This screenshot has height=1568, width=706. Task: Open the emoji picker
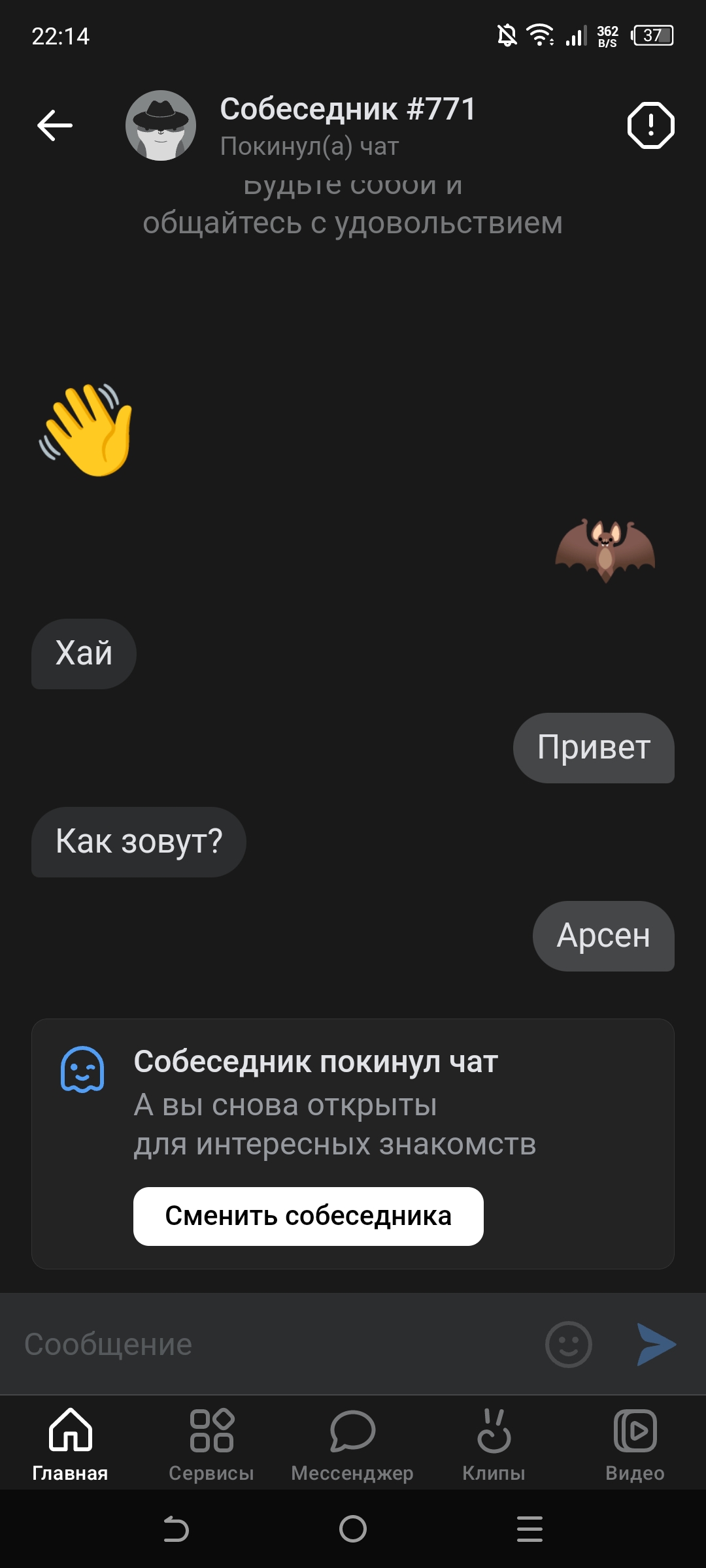568,1344
